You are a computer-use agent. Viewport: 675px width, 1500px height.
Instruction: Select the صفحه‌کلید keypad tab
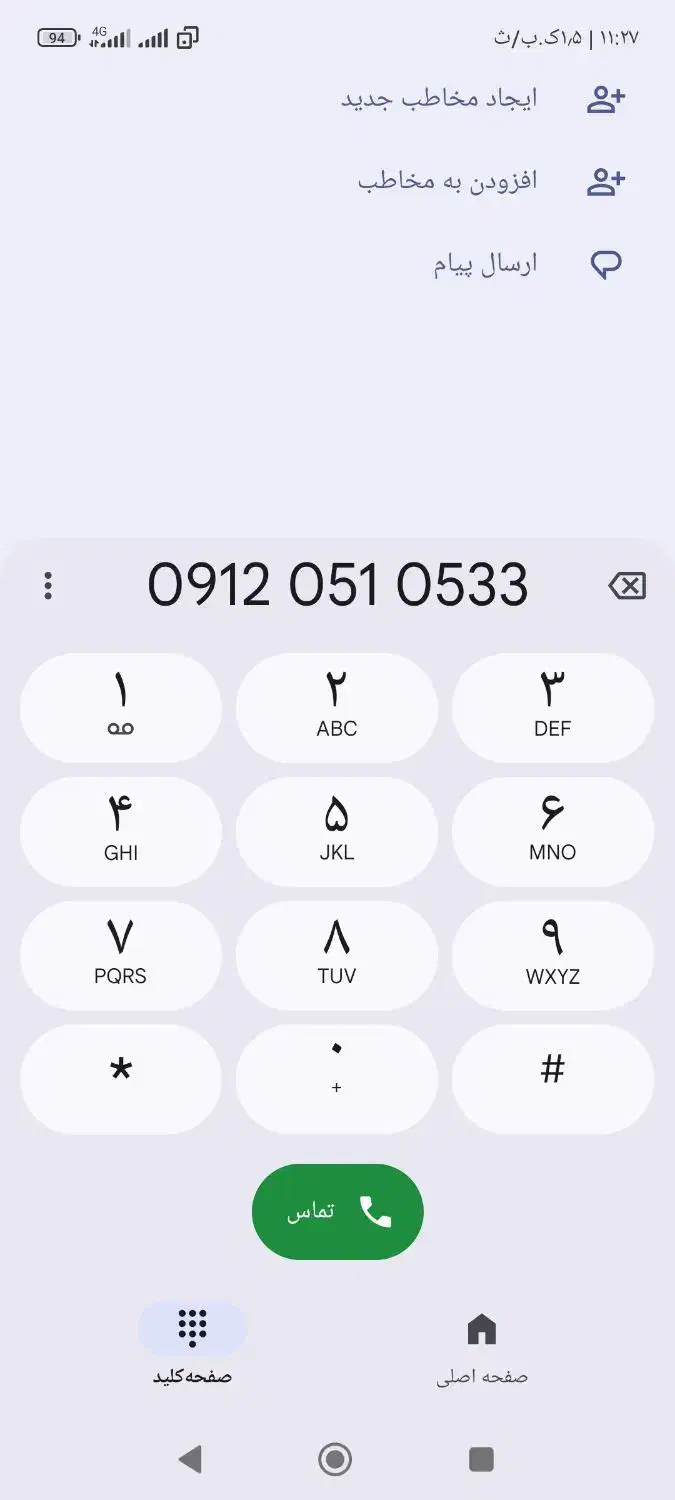click(x=192, y=1348)
